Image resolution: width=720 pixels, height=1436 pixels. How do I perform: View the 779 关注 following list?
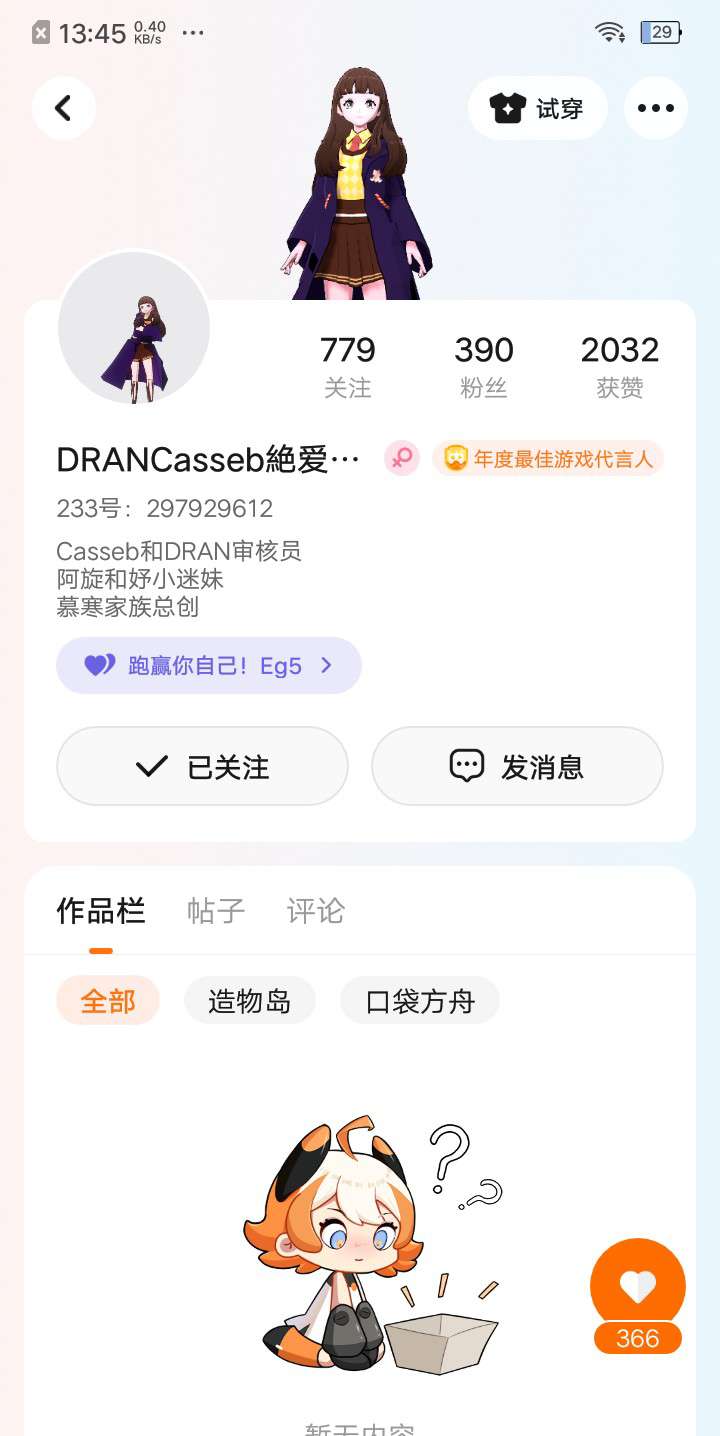point(348,366)
